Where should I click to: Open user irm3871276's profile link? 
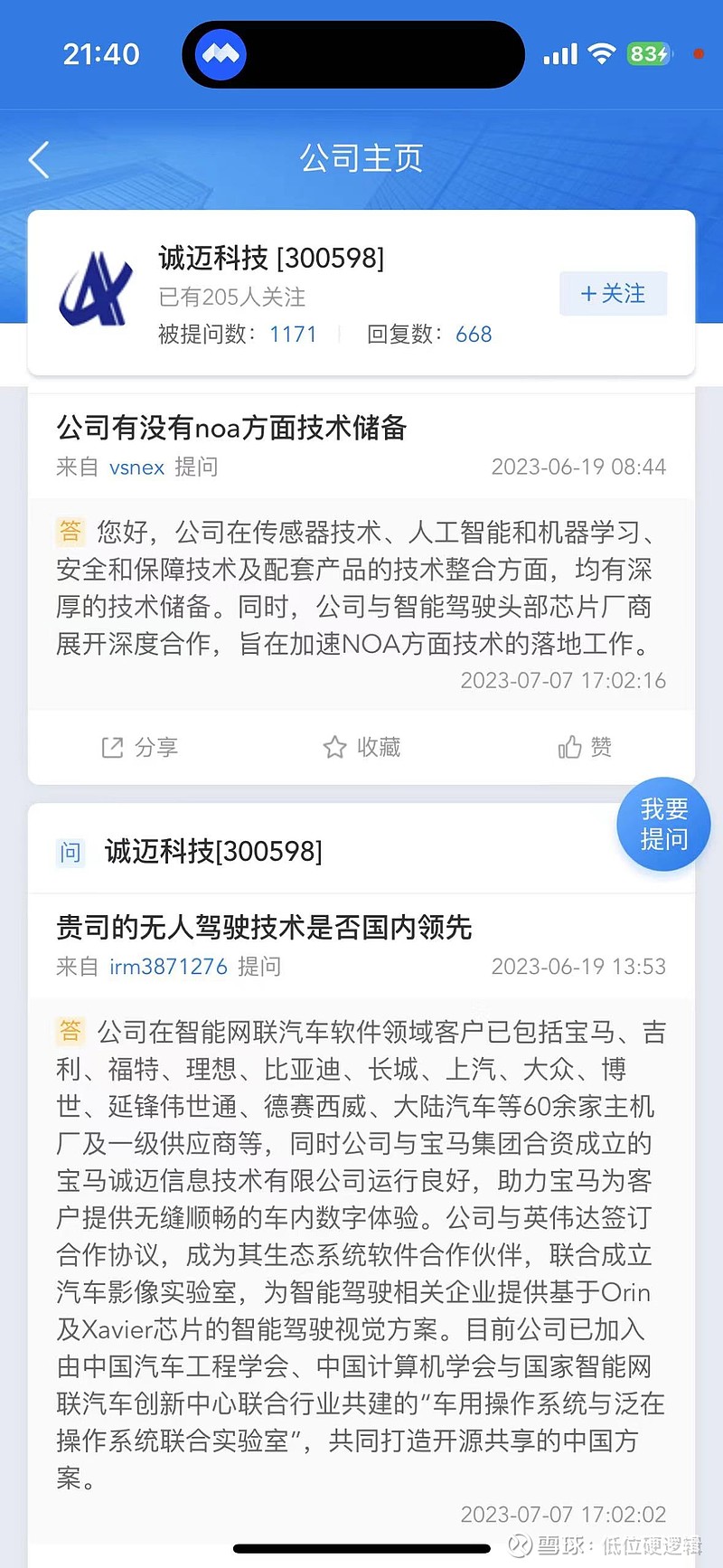(168, 967)
